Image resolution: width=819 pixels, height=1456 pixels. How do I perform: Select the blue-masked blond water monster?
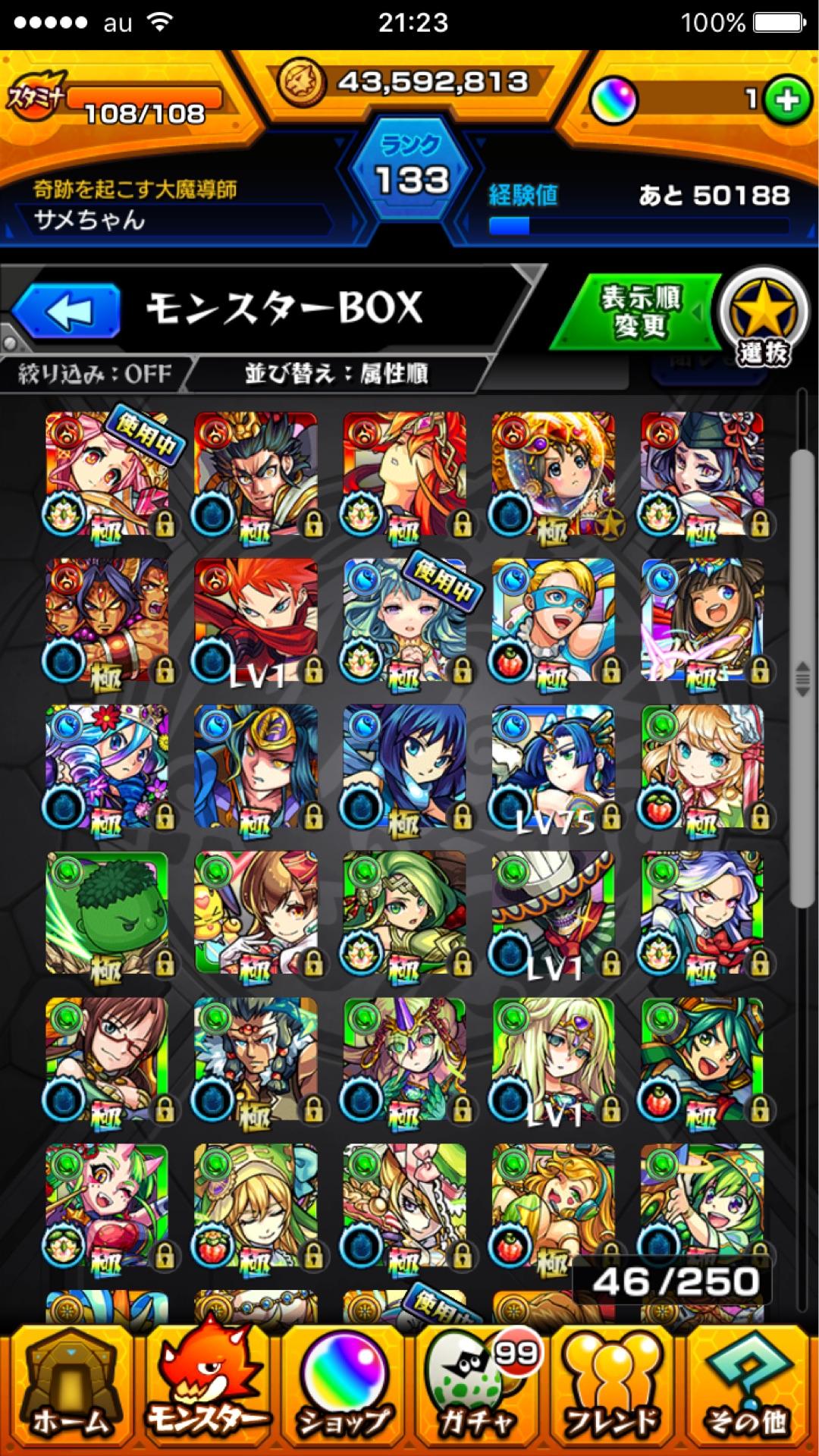(x=554, y=620)
